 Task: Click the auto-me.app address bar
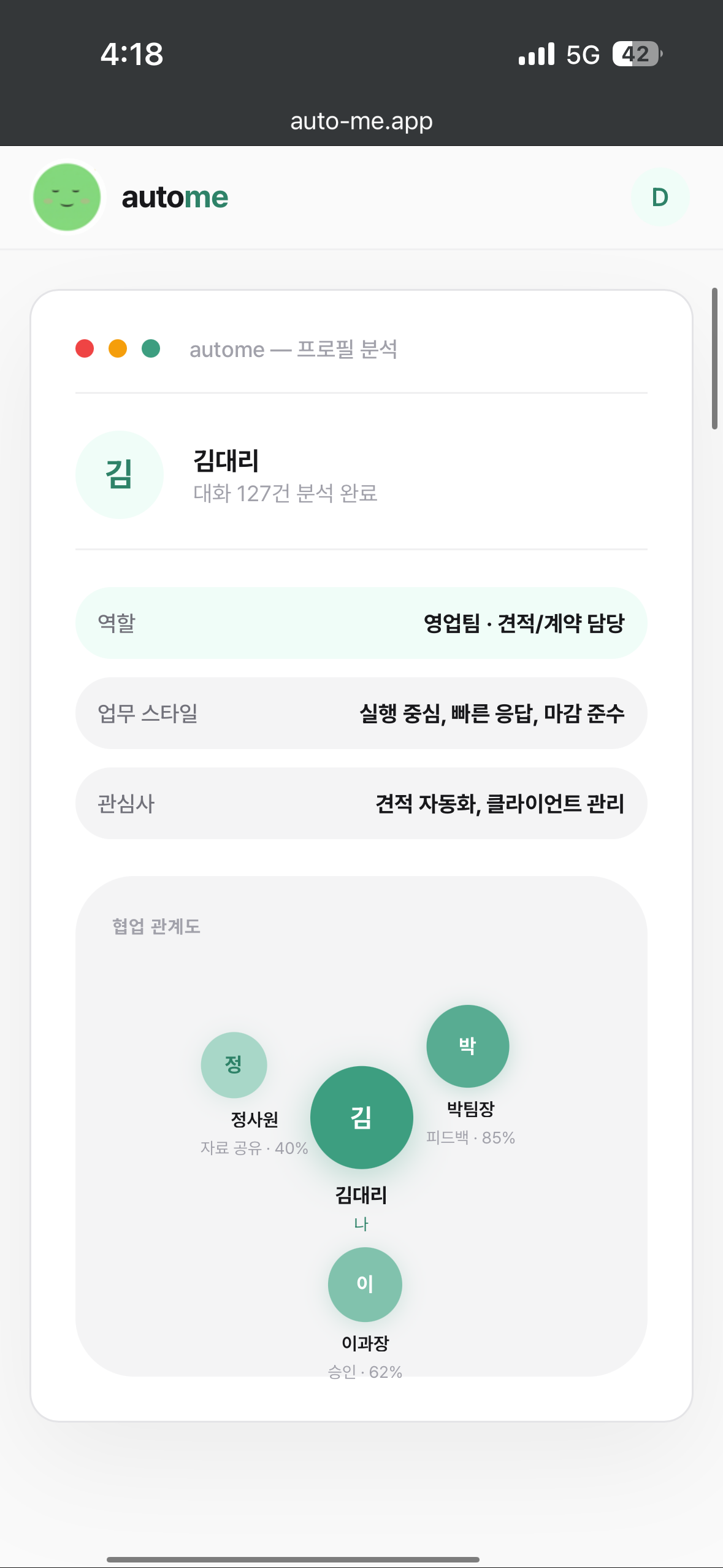pyautogui.click(x=361, y=120)
